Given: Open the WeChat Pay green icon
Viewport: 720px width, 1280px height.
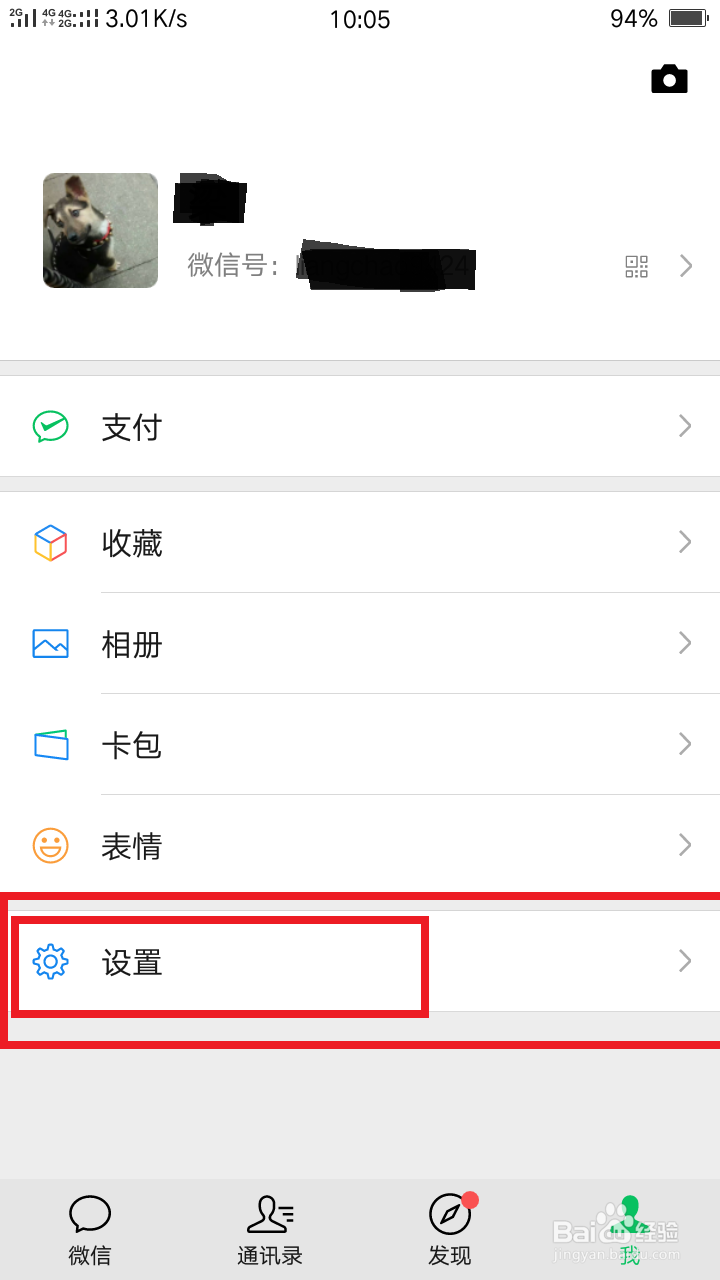Looking at the screenshot, I should click(49, 426).
